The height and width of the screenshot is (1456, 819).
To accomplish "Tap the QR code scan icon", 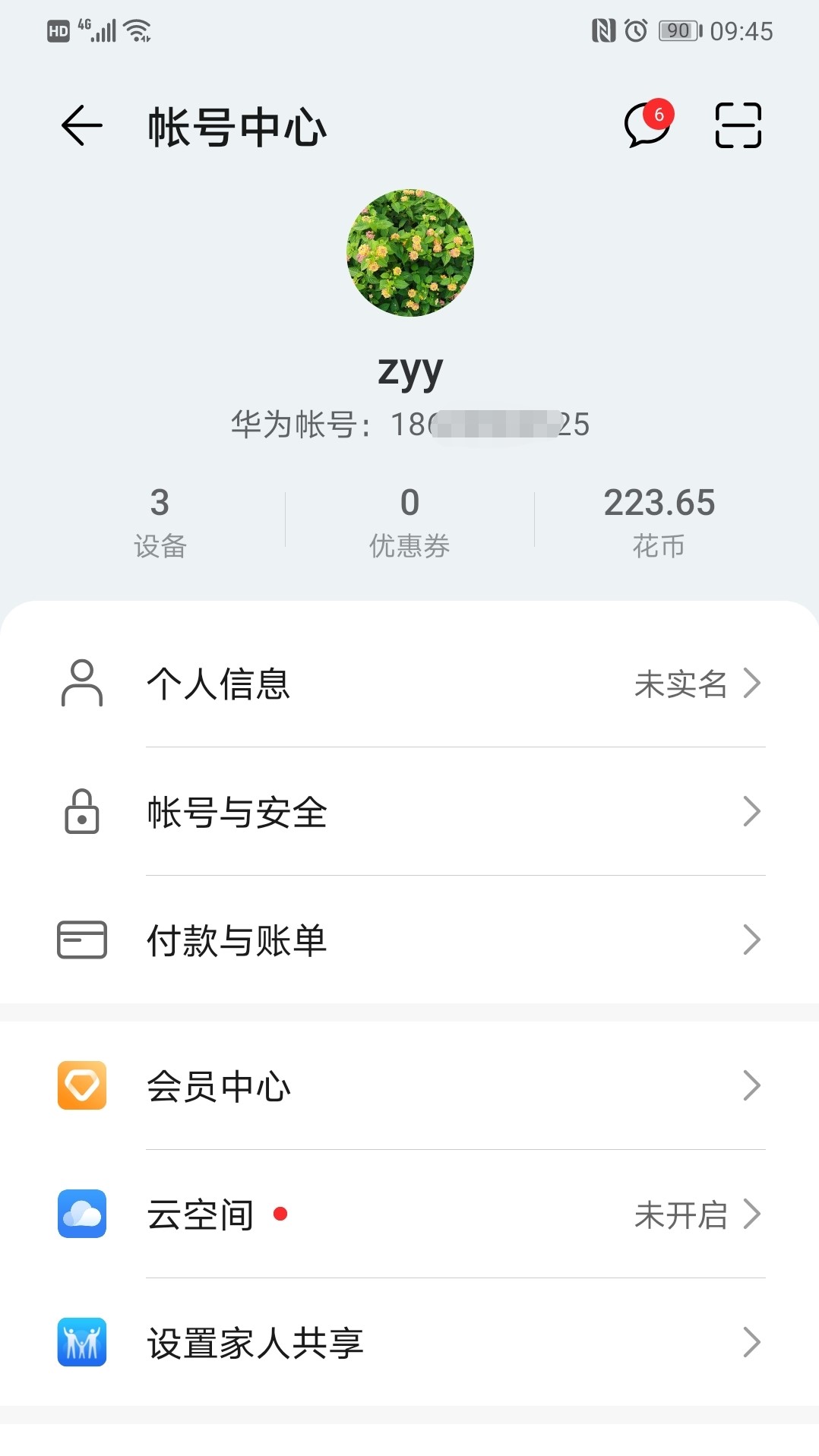I will pos(736,124).
